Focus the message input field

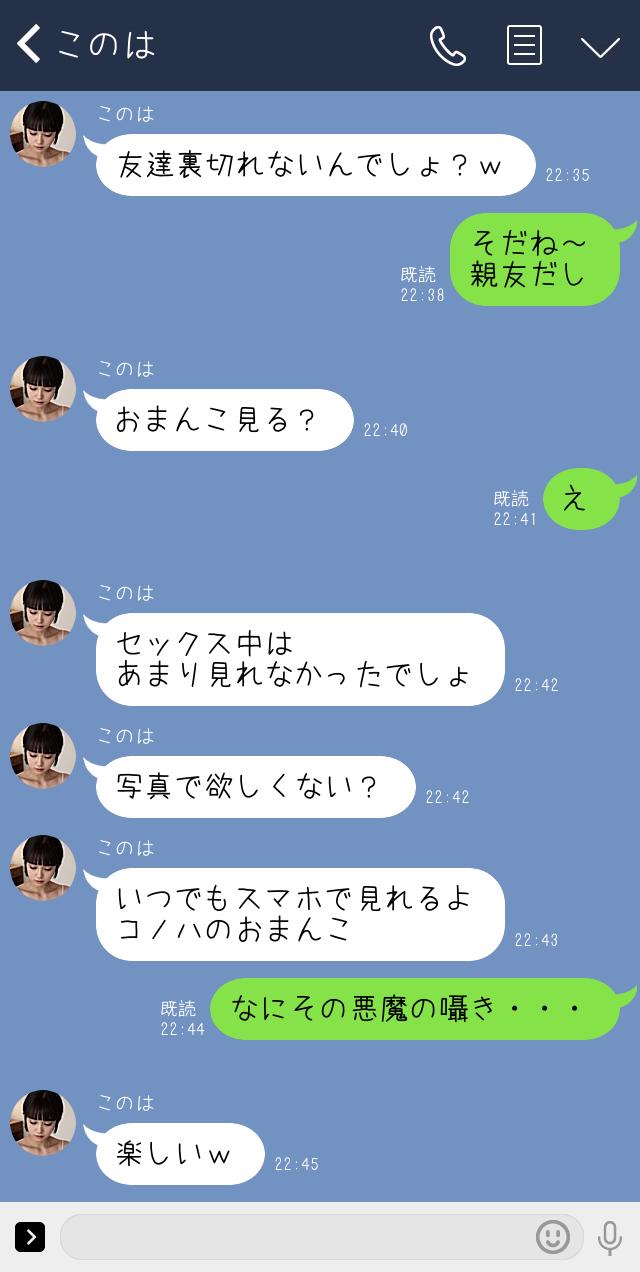[295, 1237]
